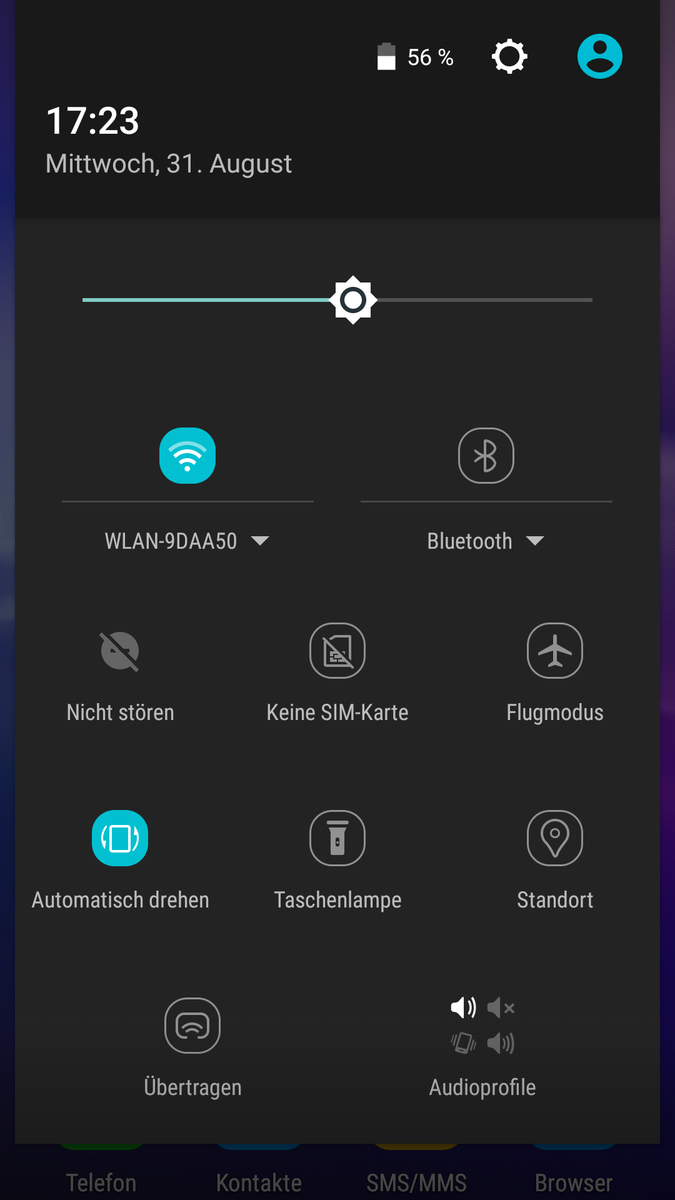The width and height of the screenshot is (675, 1200).
Task: Open the Audioprofile tile
Action: pyautogui.click(x=483, y=1049)
